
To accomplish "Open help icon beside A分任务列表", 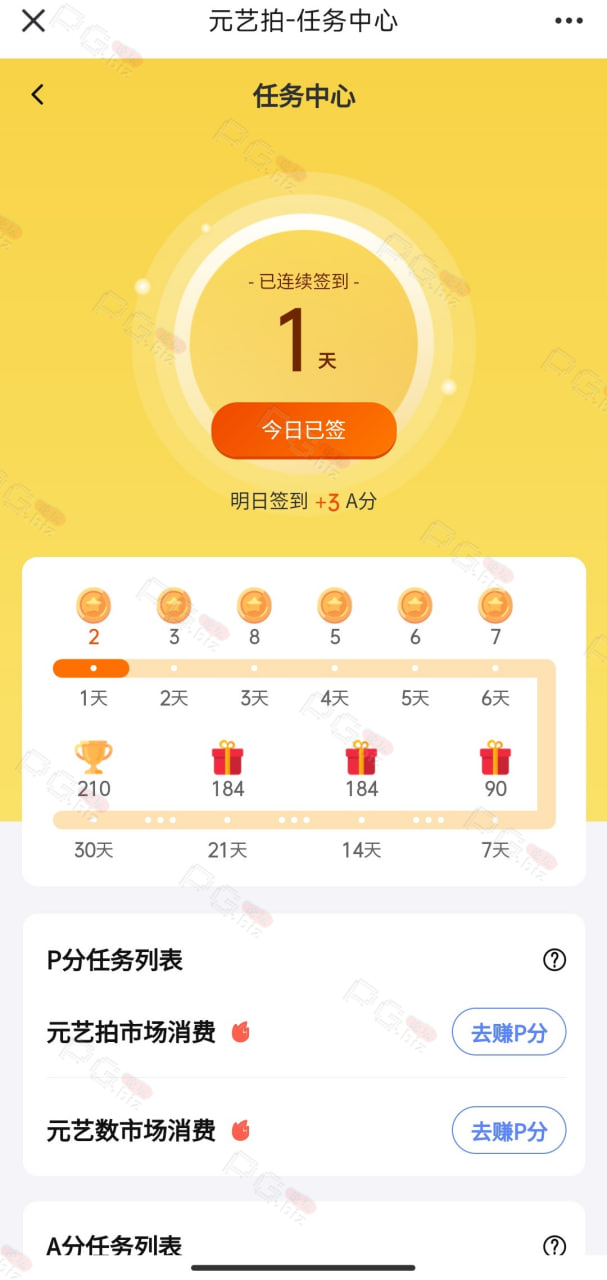I will click(x=554, y=1246).
